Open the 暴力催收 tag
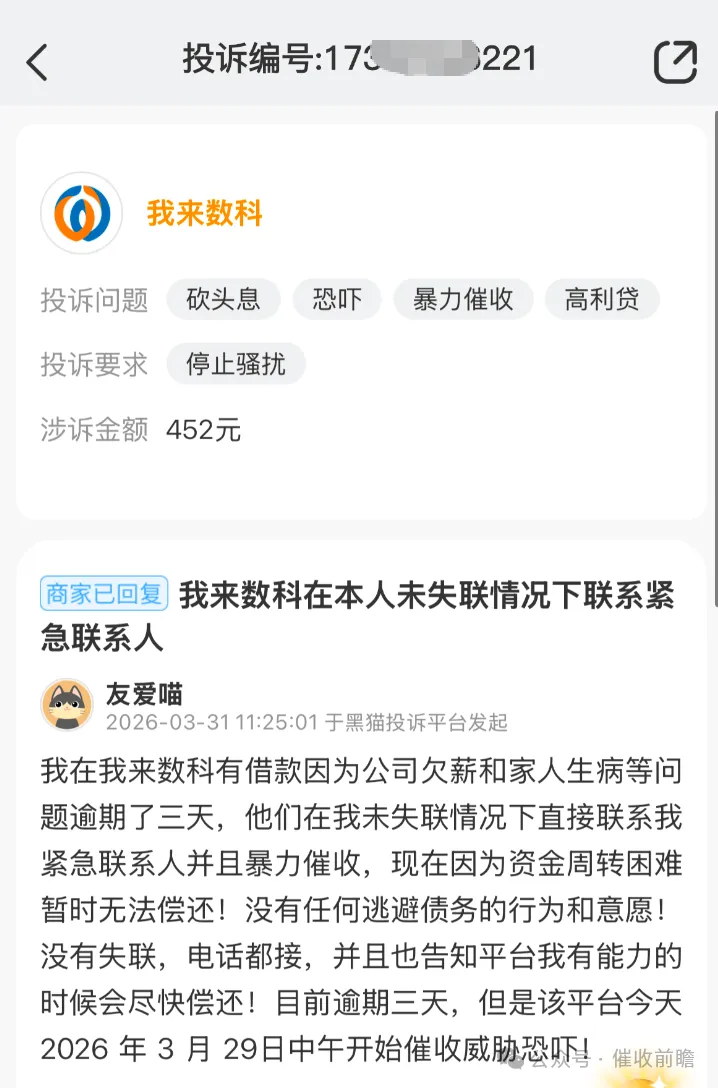 [x=463, y=299]
